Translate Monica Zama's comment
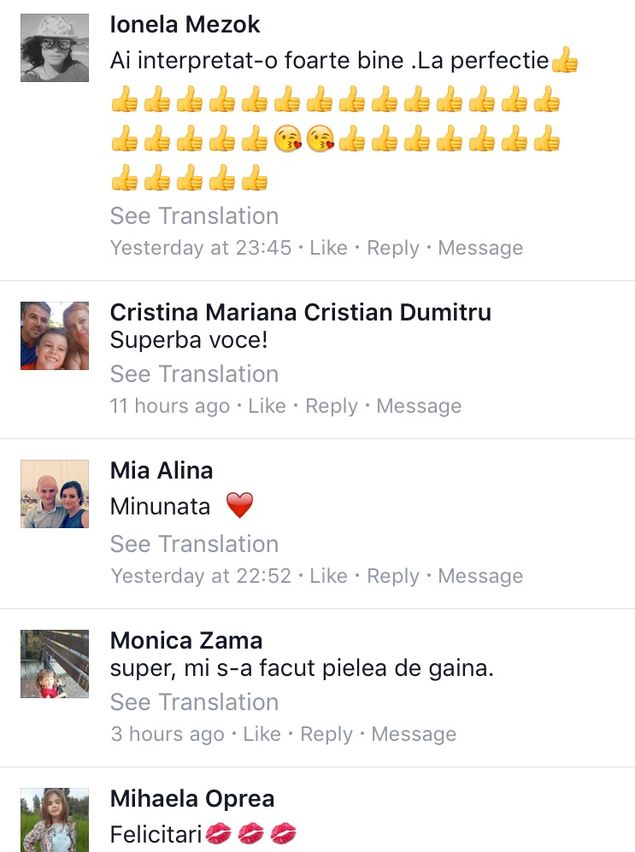 click(194, 702)
